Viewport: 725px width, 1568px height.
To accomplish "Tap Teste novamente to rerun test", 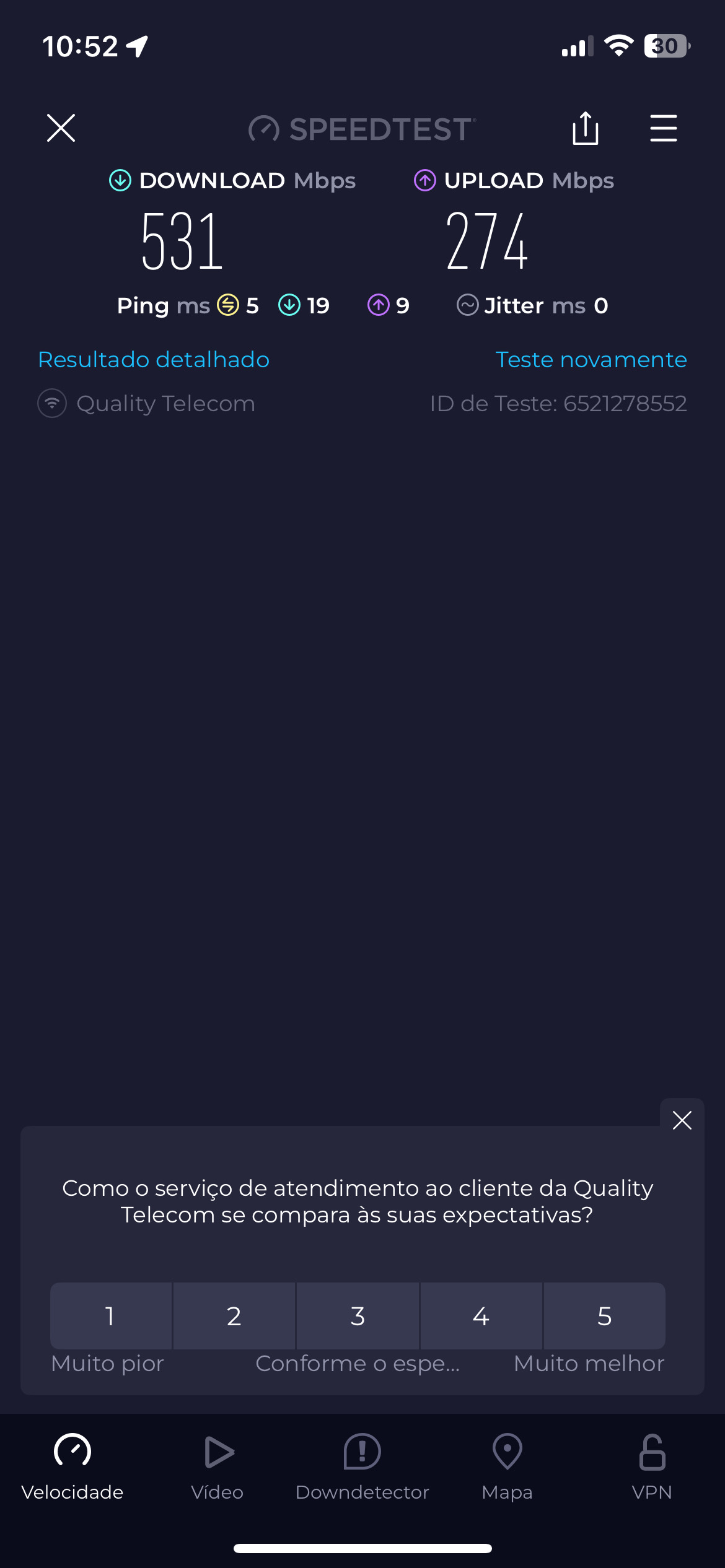I will (591, 360).
